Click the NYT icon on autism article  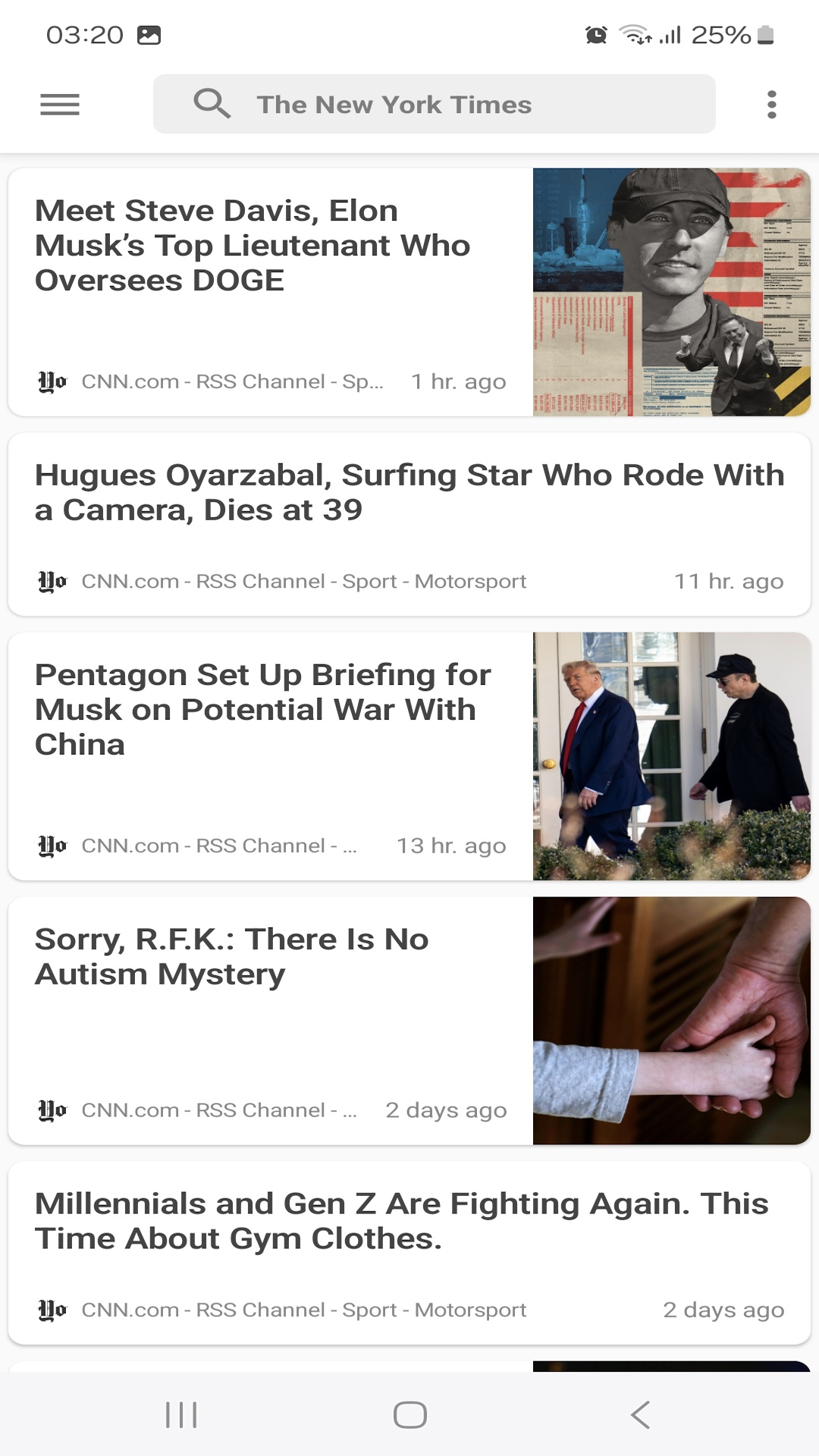51,1109
